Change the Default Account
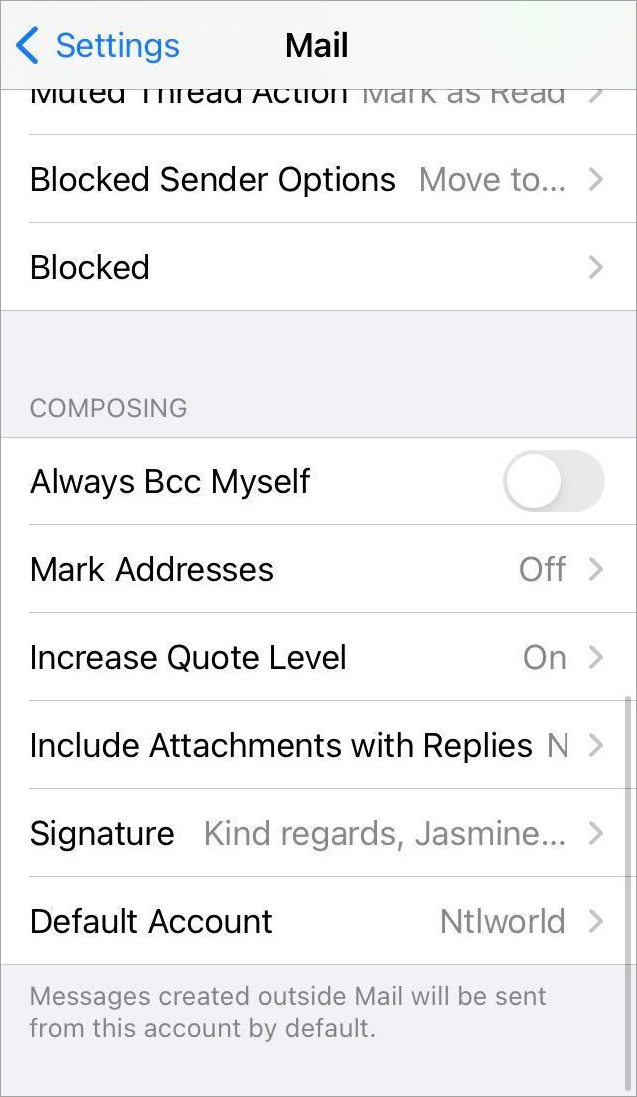 (316, 922)
